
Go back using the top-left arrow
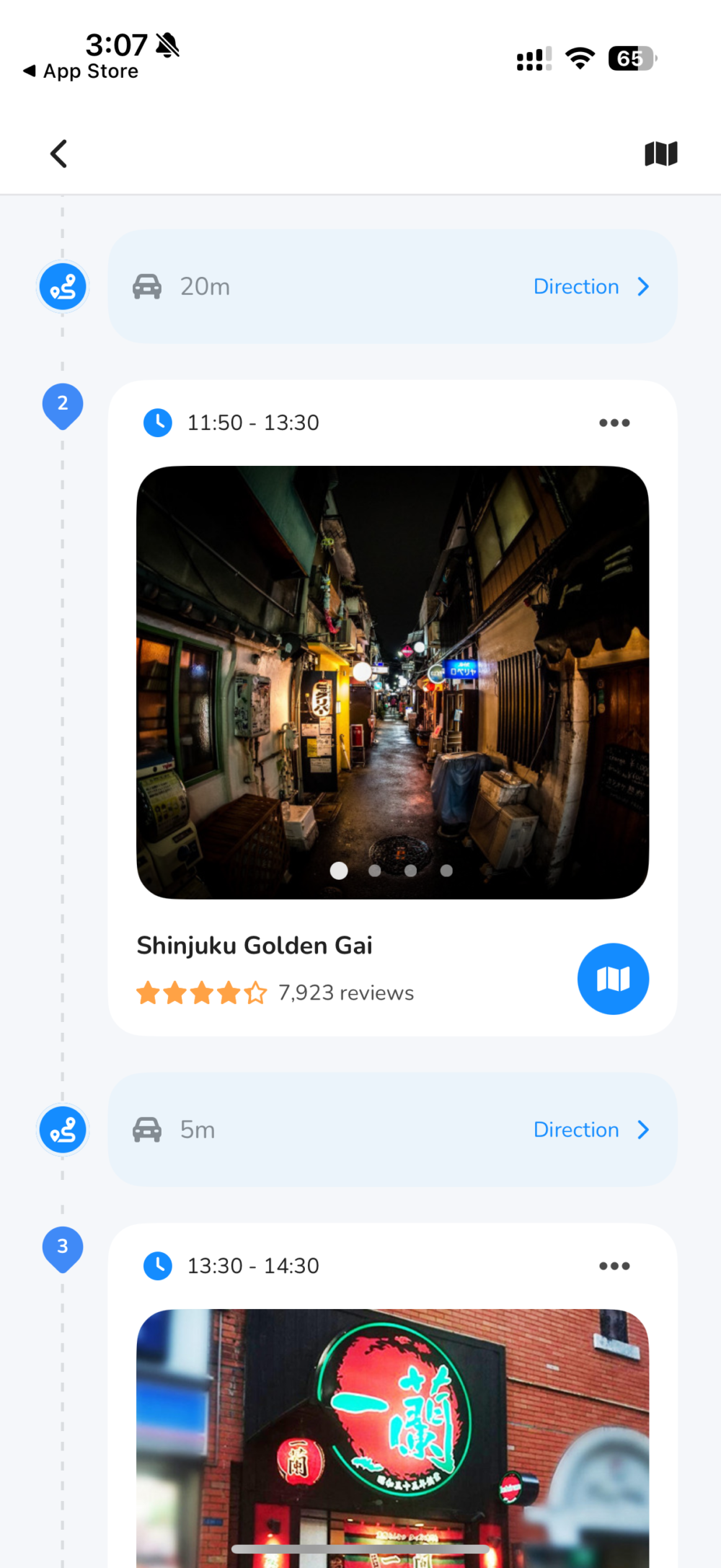[59, 154]
